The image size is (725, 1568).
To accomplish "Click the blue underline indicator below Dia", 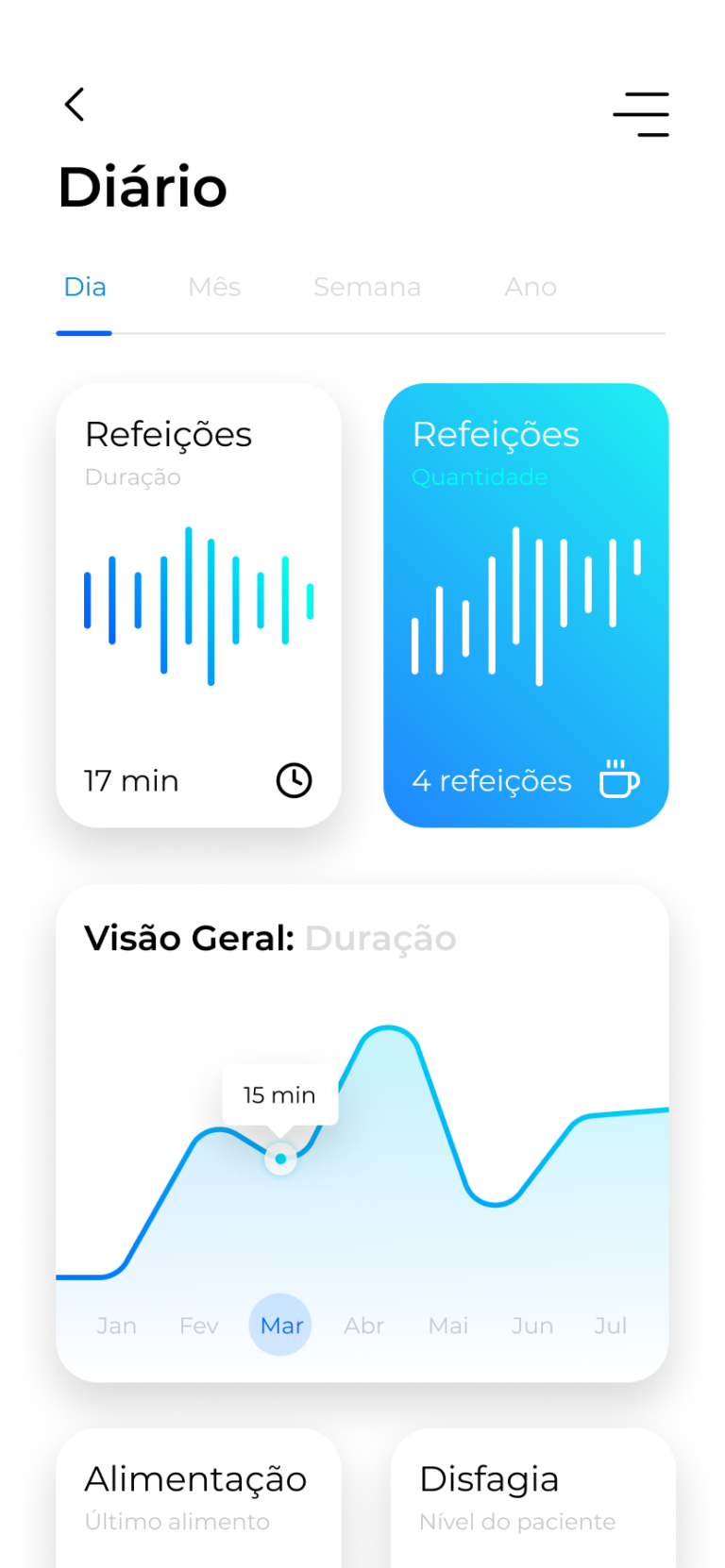I will point(84,332).
